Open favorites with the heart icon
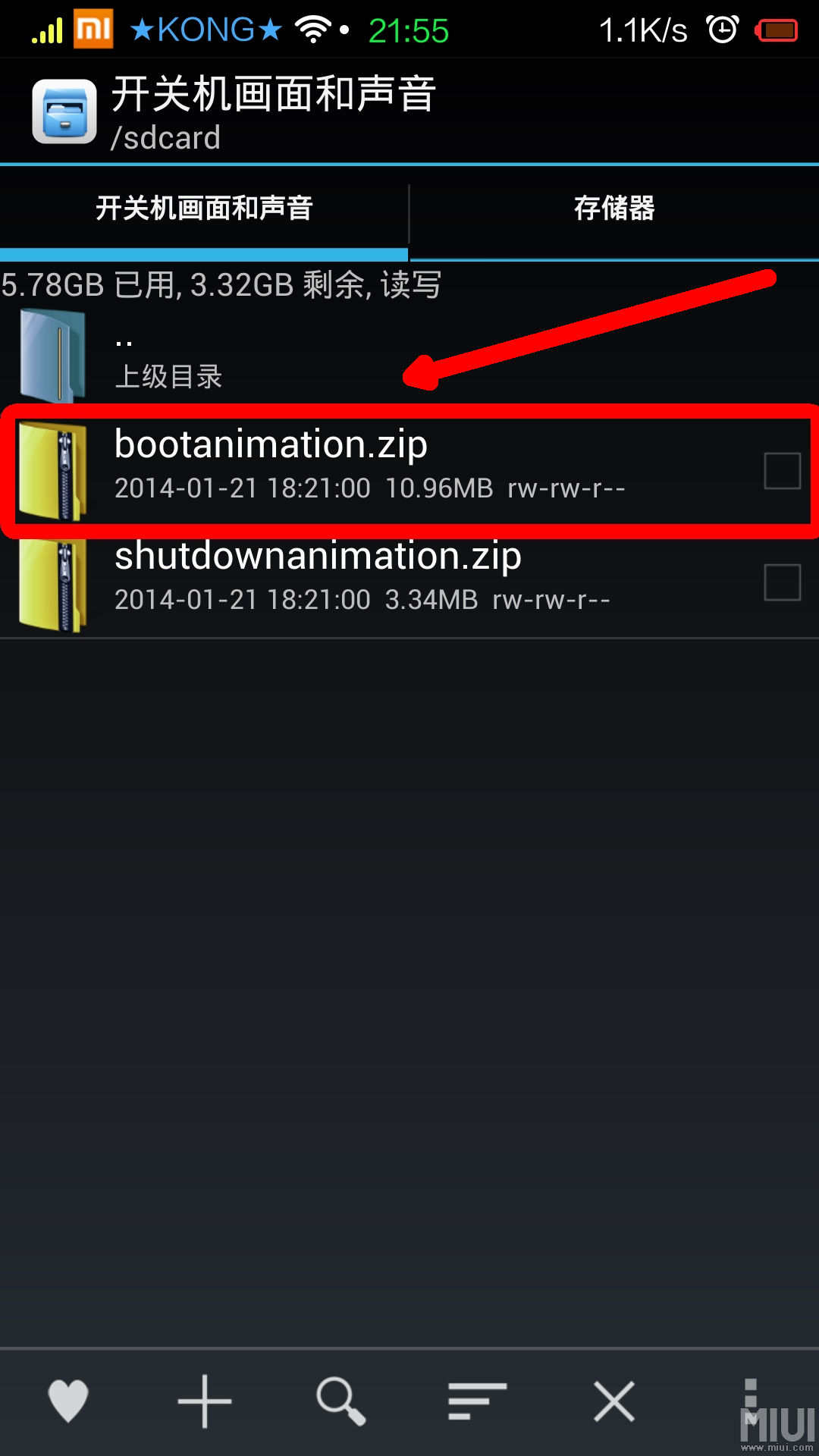Image resolution: width=819 pixels, height=1456 pixels. pos(68,1400)
